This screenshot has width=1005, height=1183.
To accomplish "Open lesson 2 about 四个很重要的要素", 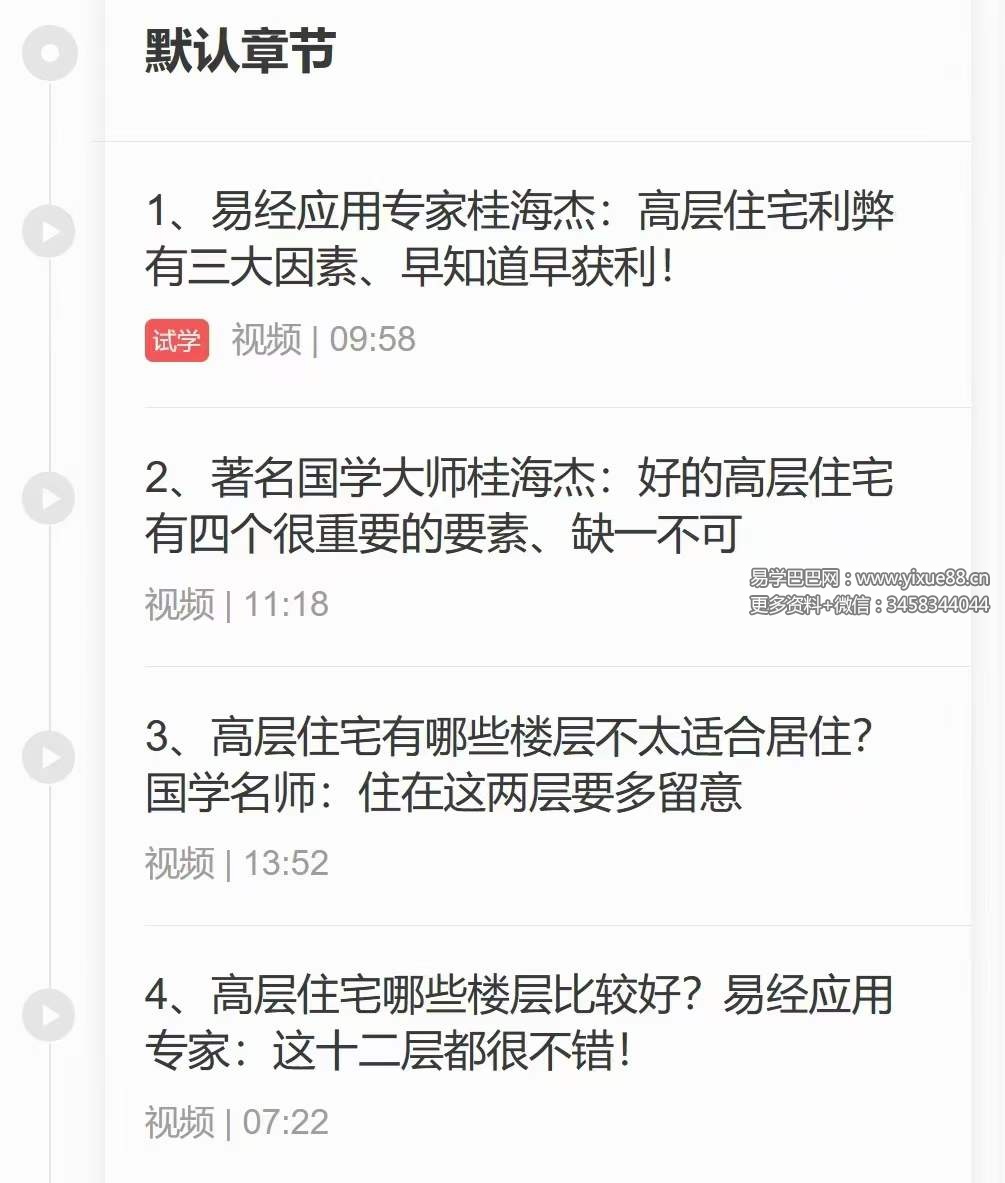I will click(x=520, y=506).
